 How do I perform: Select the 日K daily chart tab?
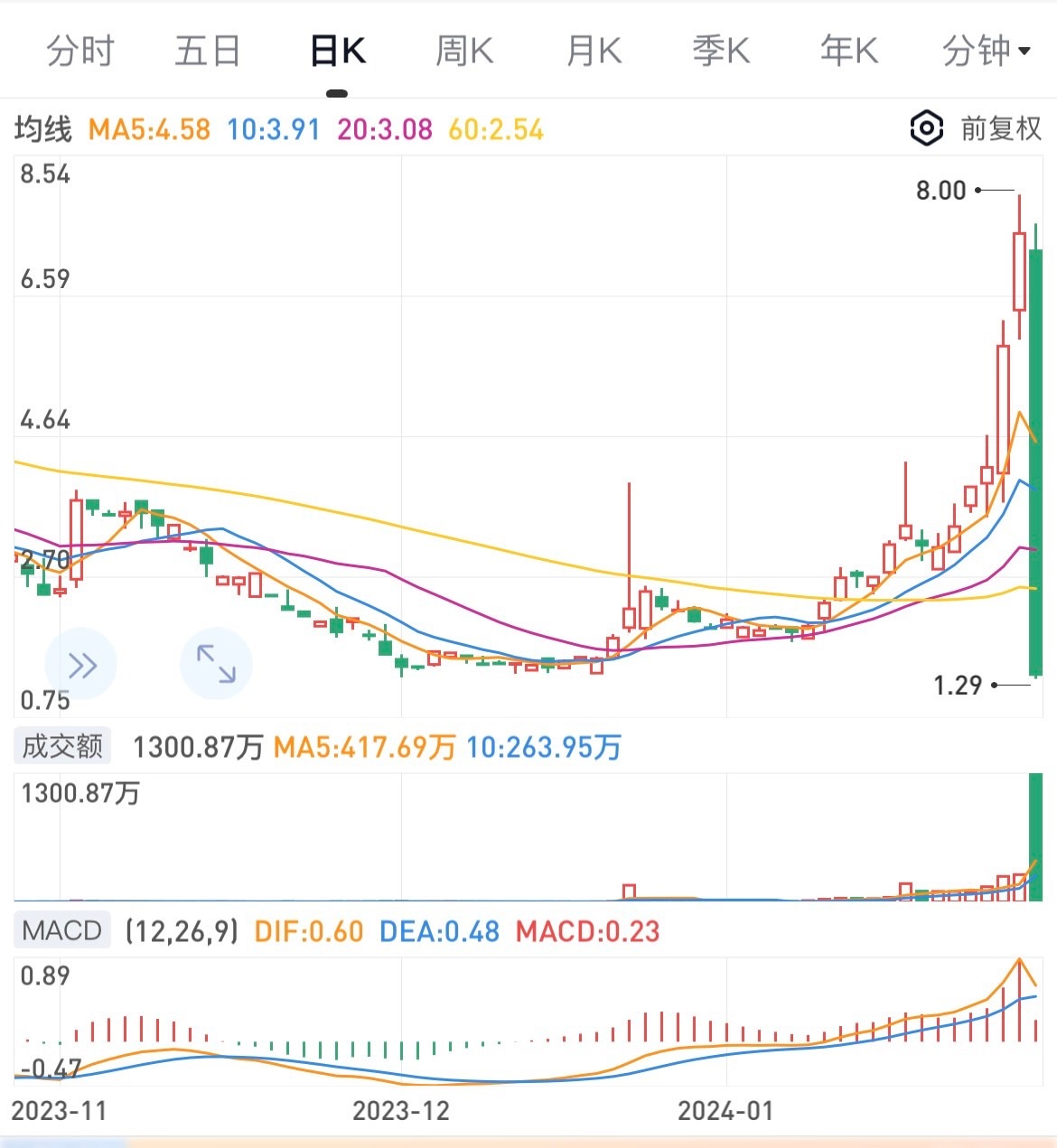coord(338,51)
